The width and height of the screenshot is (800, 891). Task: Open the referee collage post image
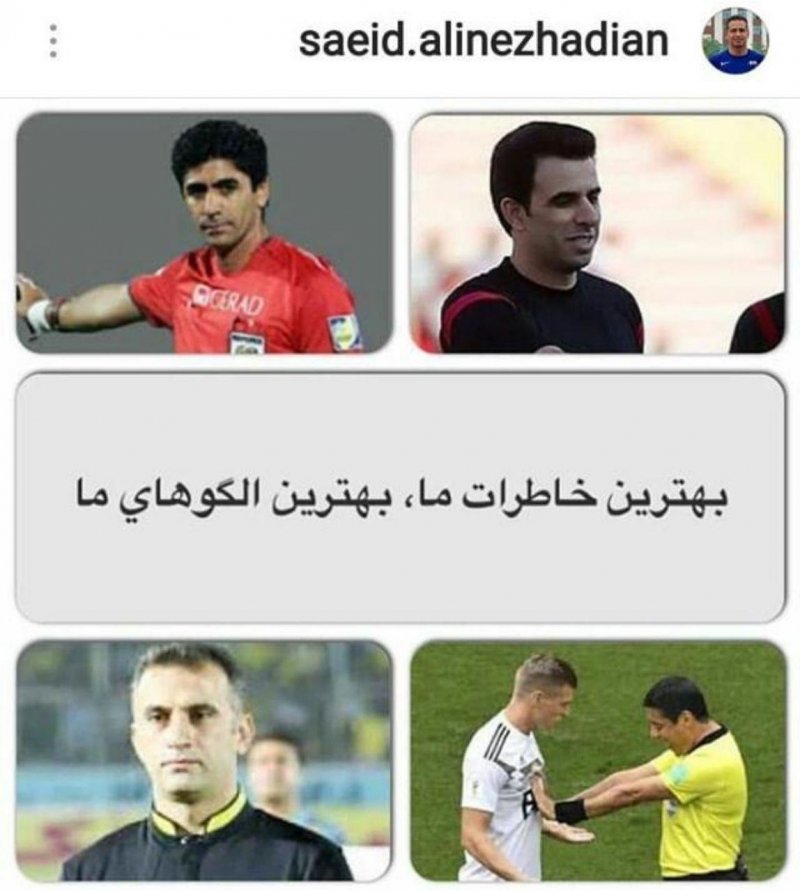coord(400,497)
